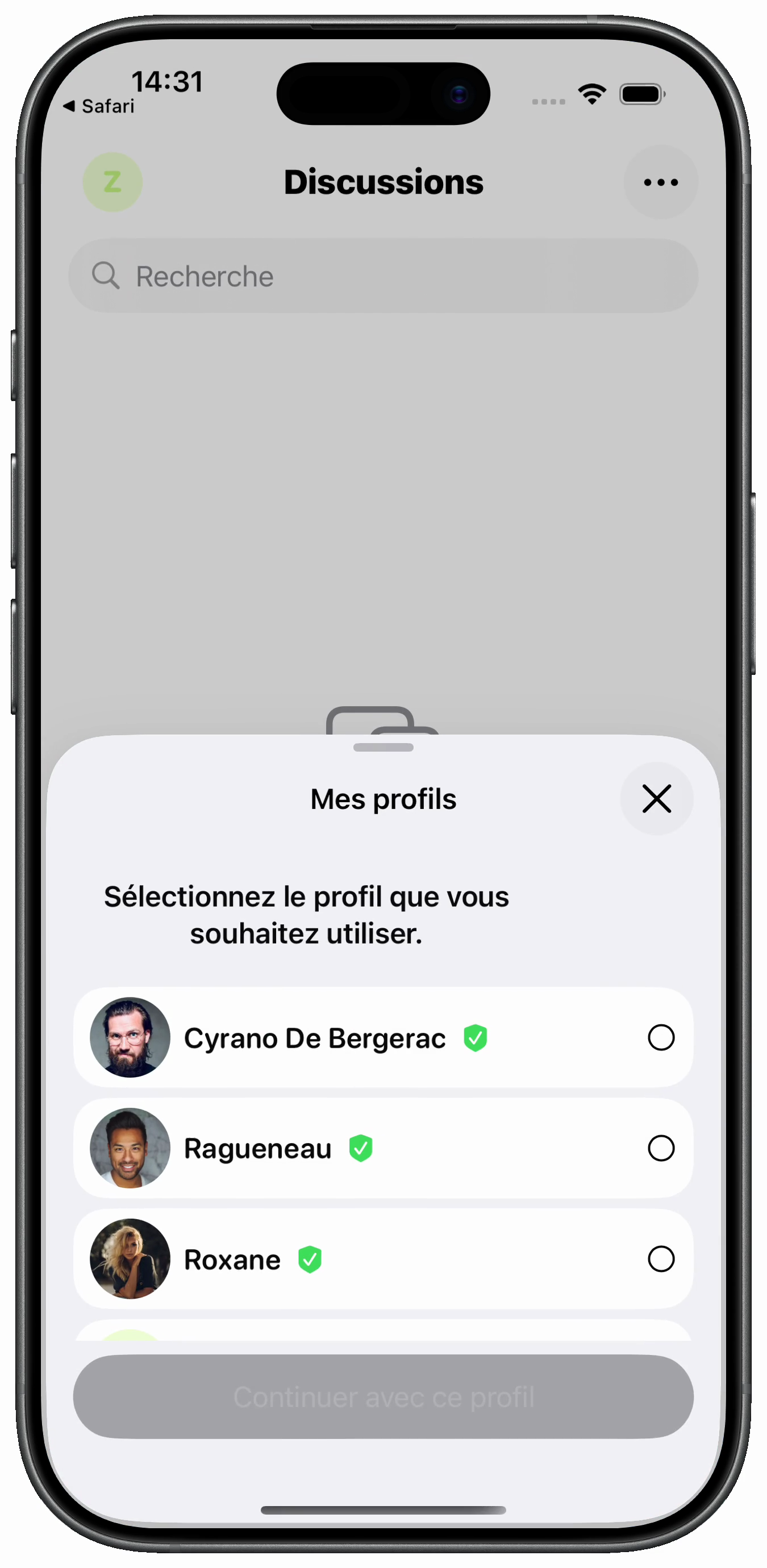The image size is (767, 1568).
Task: Choose the Ragueneau profile
Action: coord(660,1148)
